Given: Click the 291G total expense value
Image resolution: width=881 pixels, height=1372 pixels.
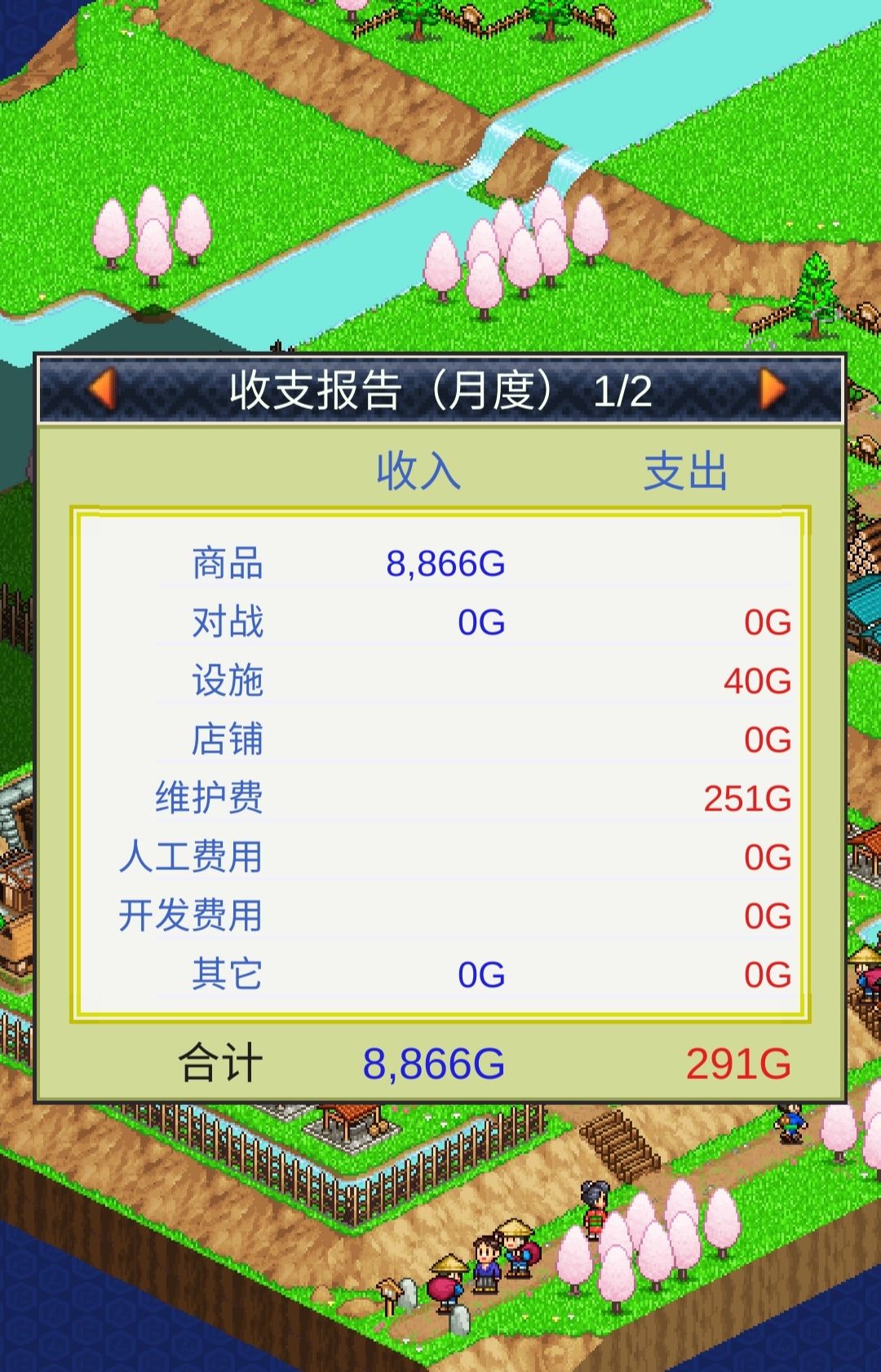Looking at the screenshot, I should coord(737,1062).
